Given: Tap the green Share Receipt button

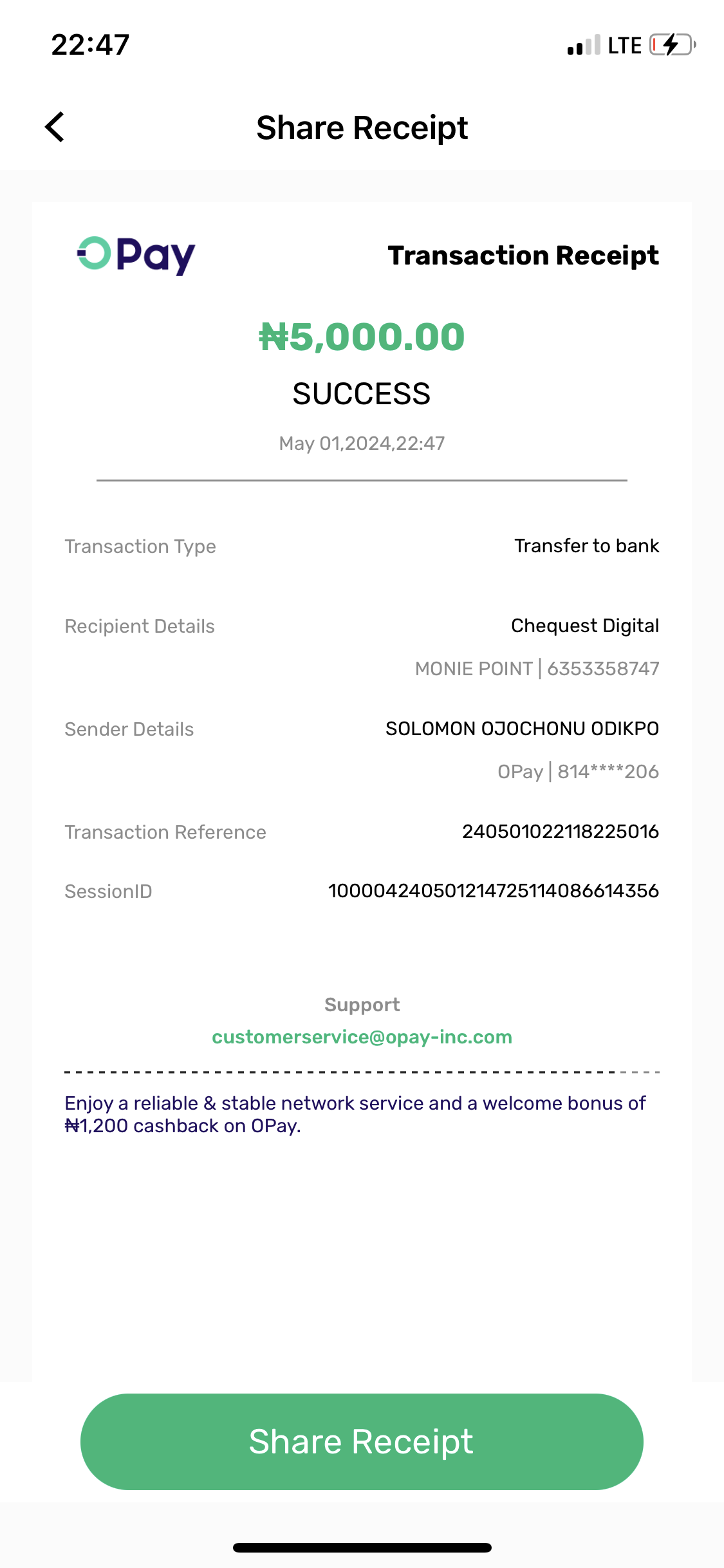Looking at the screenshot, I should point(362,1441).
